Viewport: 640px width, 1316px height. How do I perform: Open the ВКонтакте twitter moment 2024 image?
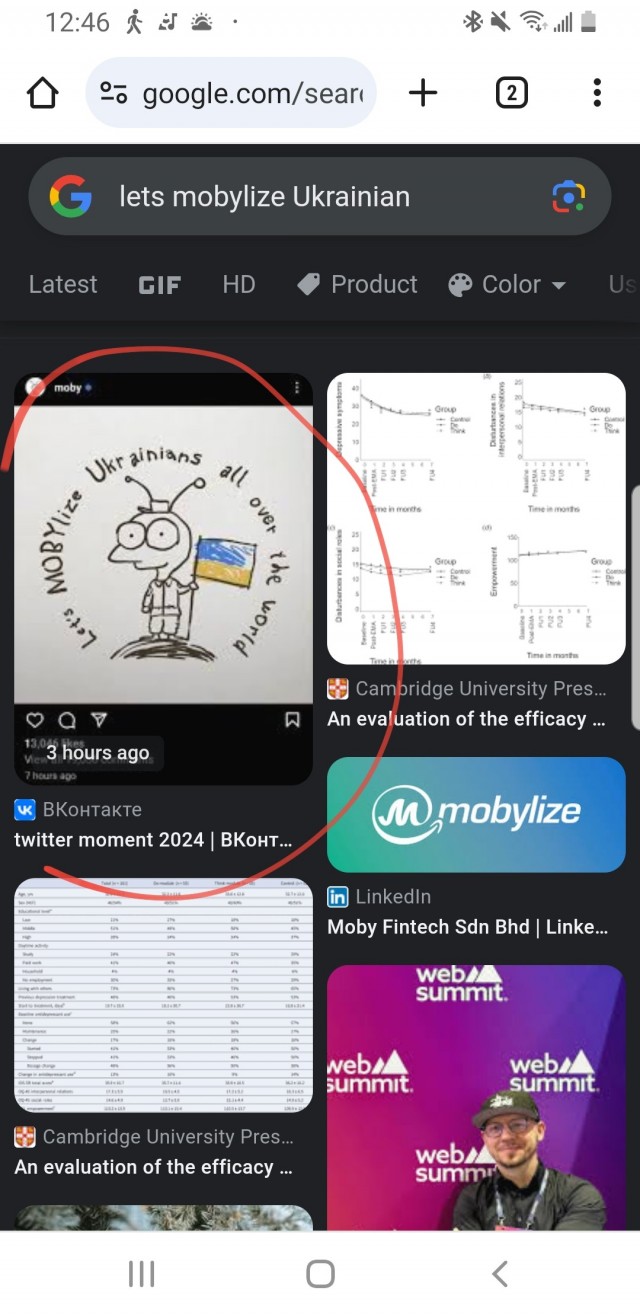pos(163,578)
